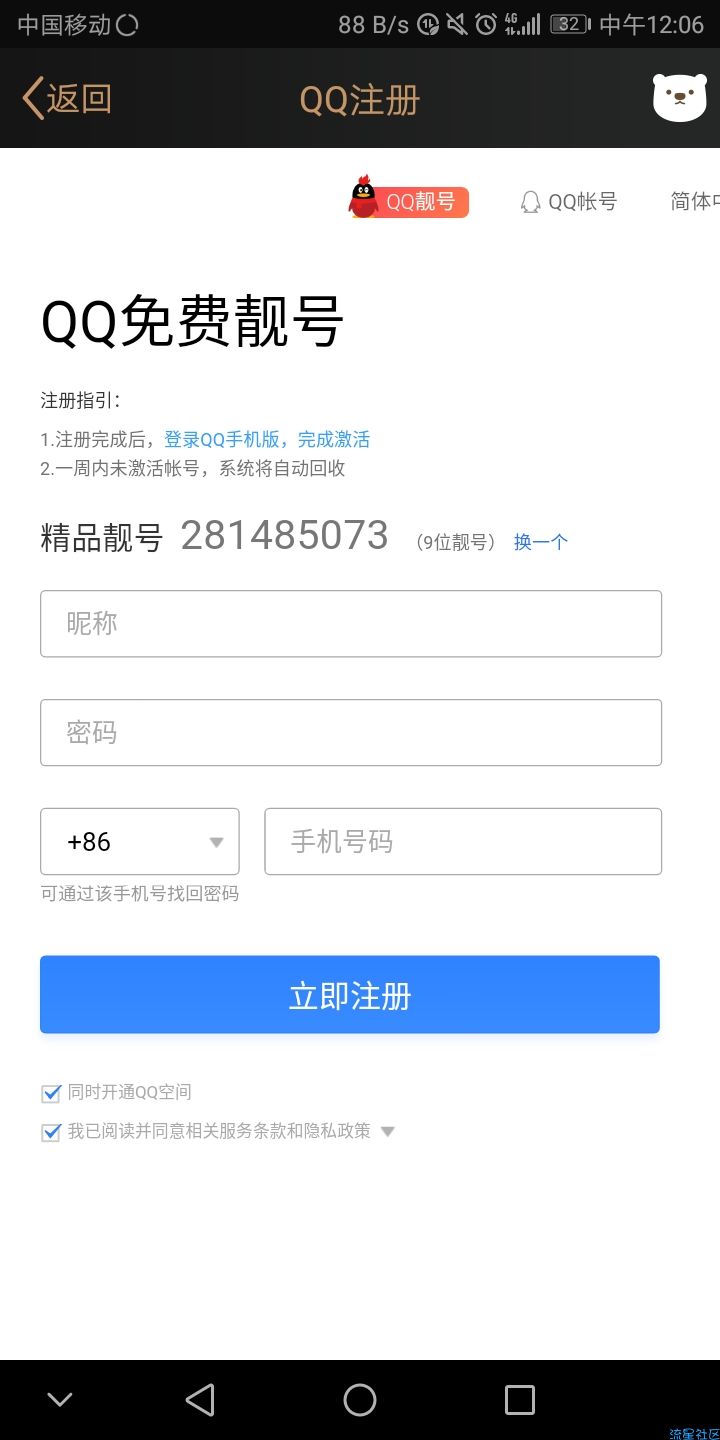Tap 换一个 to get another number
The width and height of the screenshot is (720, 1440).
click(541, 542)
